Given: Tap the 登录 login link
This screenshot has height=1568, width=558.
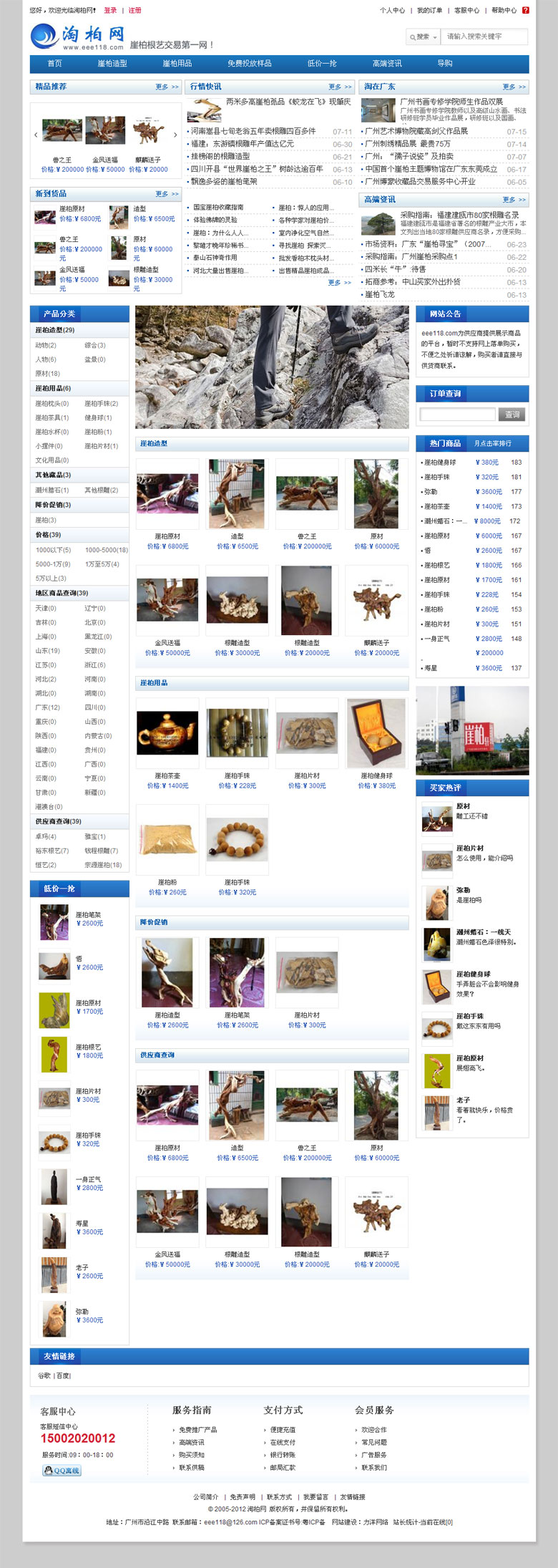Looking at the screenshot, I should tap(110, 10).
